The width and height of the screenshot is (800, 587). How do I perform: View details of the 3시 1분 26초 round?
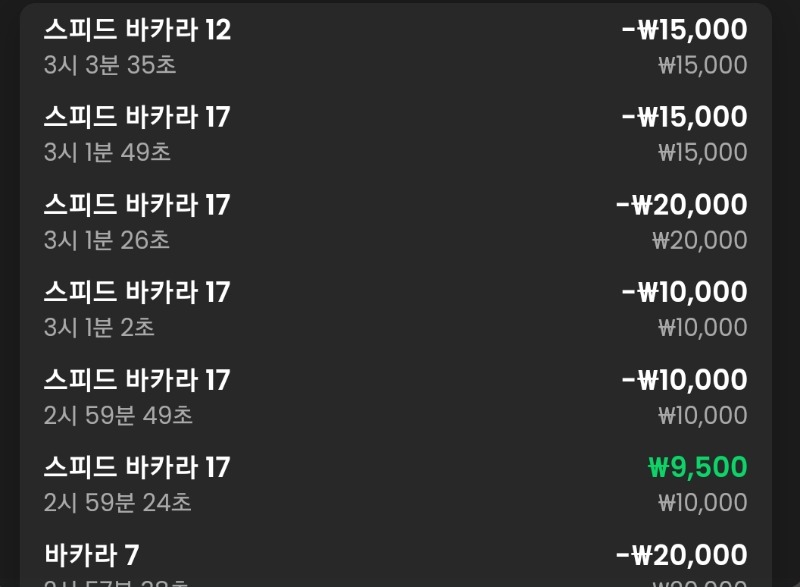tap(395, 222)
